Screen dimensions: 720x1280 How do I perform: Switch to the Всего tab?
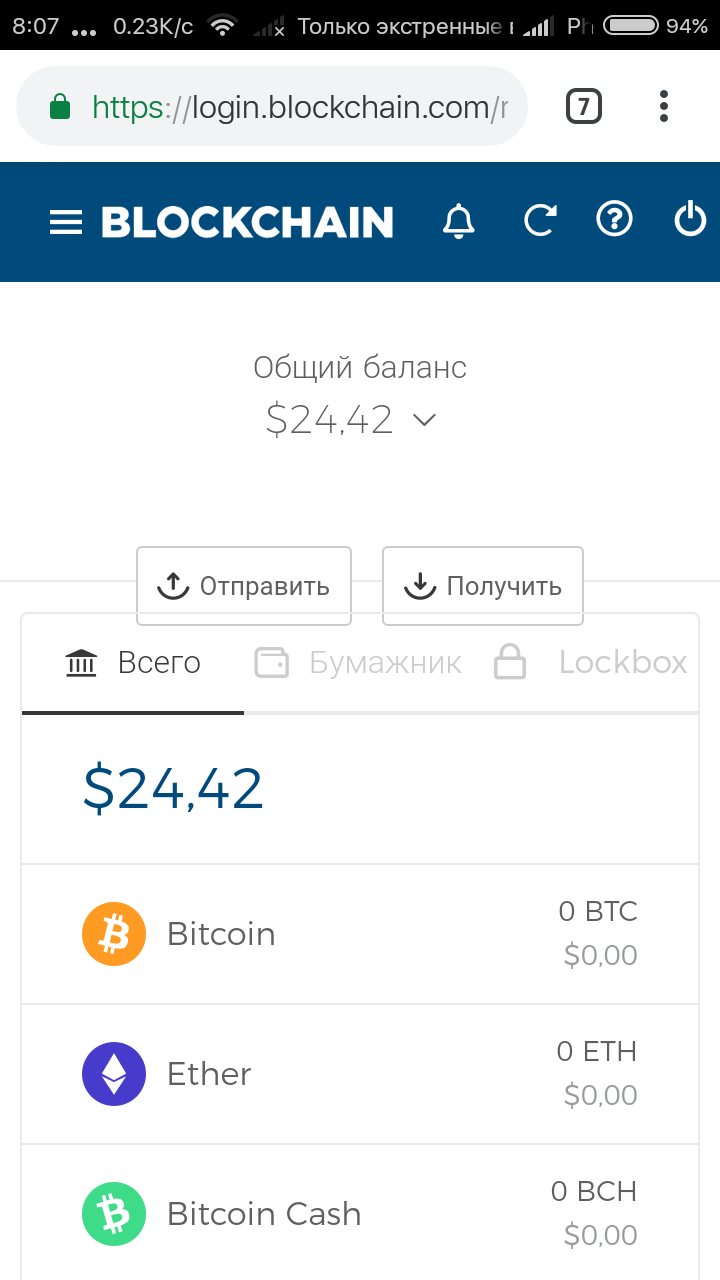tap(133, 663)
